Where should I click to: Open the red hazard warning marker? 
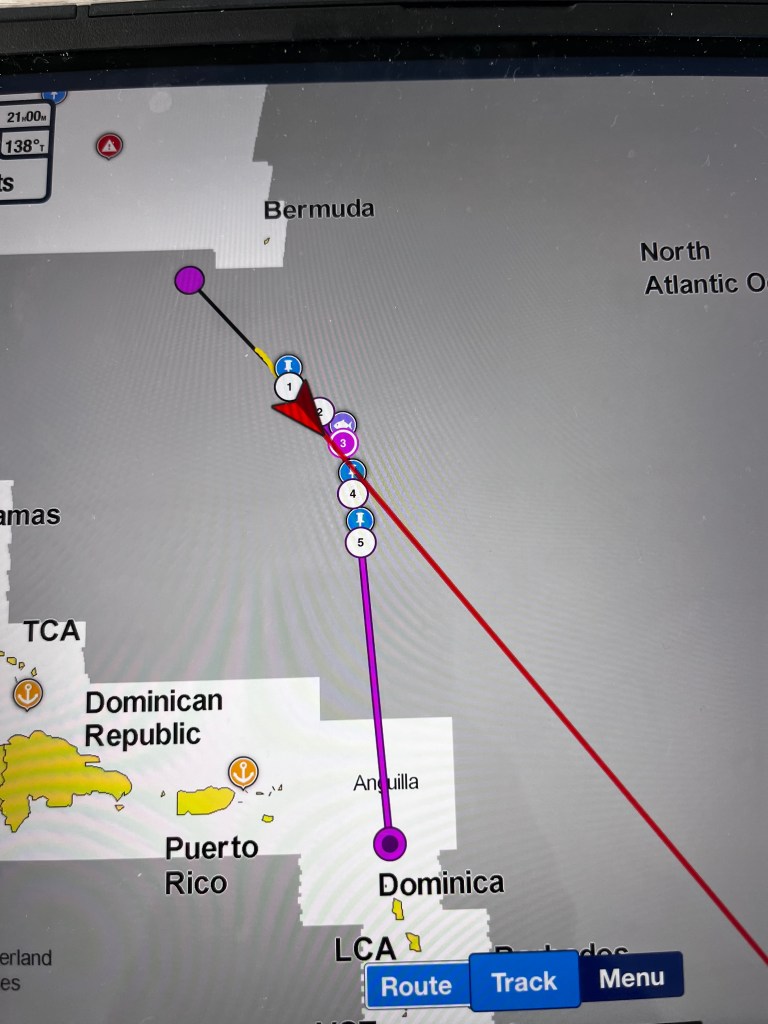109,146
